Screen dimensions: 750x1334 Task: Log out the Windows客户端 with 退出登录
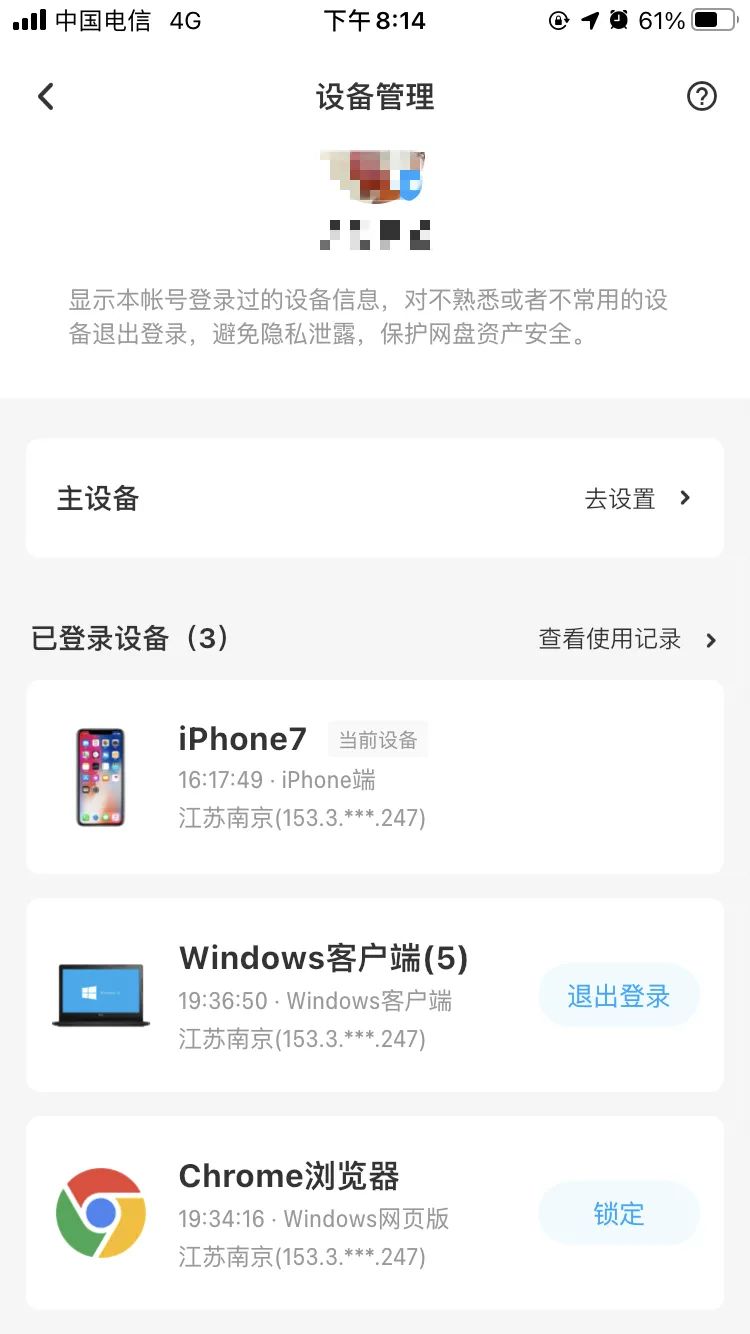click(x=618, y=995)
